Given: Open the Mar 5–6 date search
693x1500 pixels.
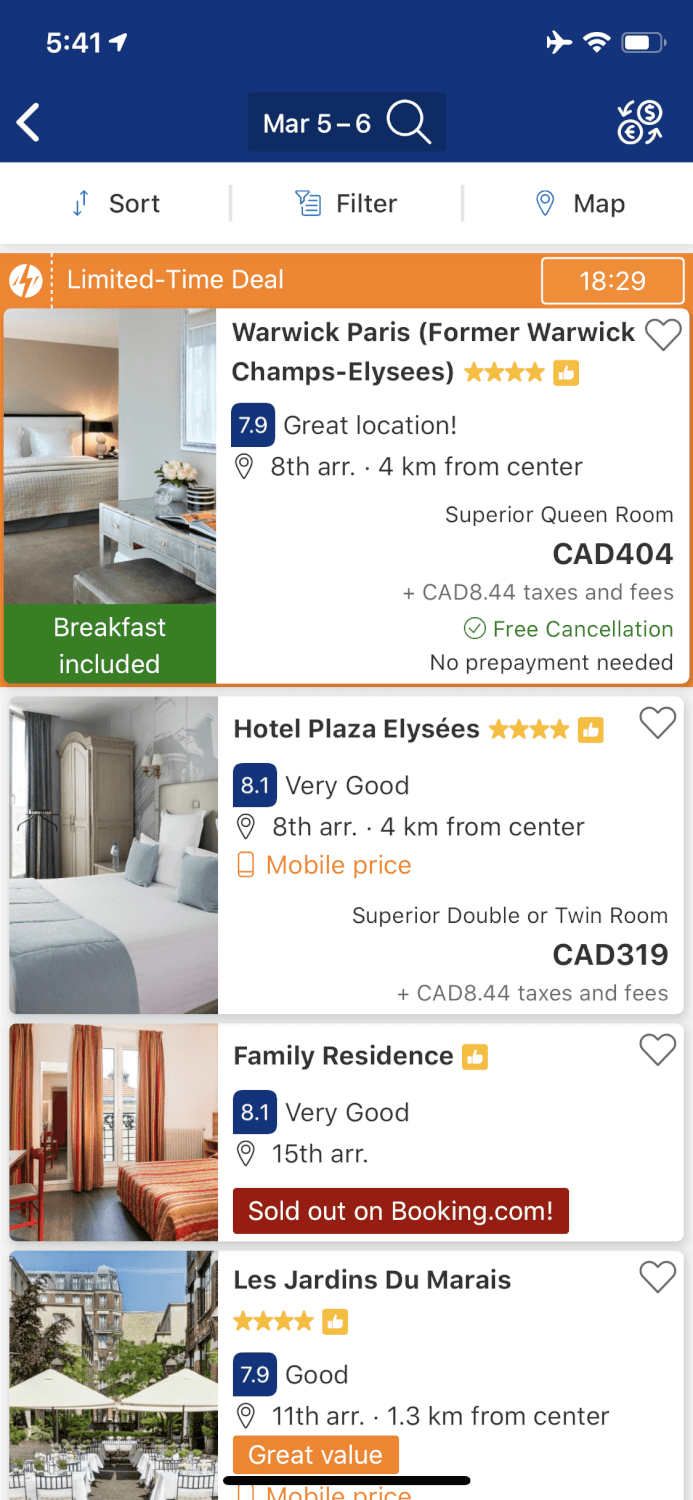Looking at the screenshot, I should pyautogui.click(x=346, y=123).
